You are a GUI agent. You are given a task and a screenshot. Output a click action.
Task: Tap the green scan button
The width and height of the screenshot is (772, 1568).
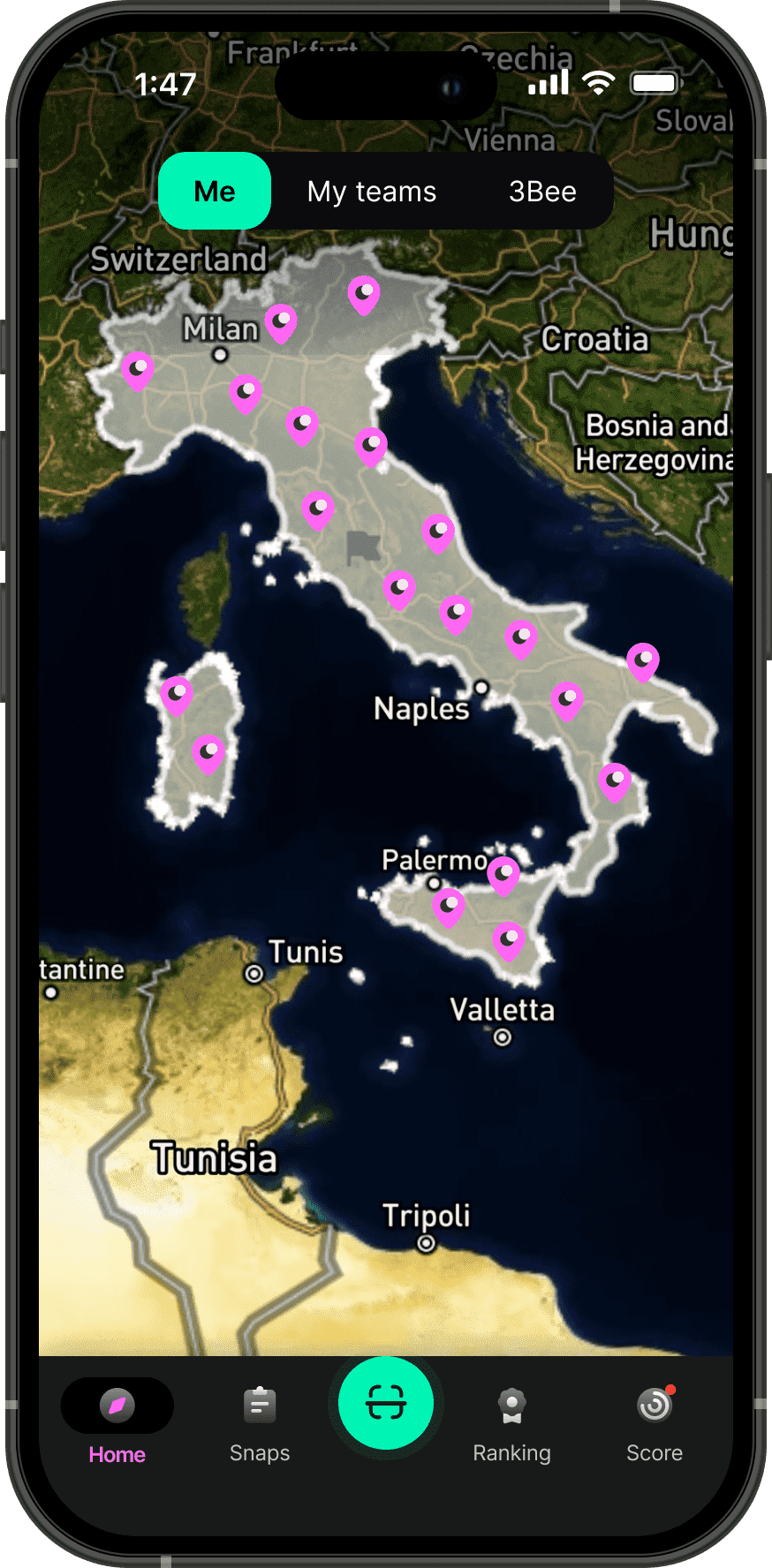coord(386,1403)
